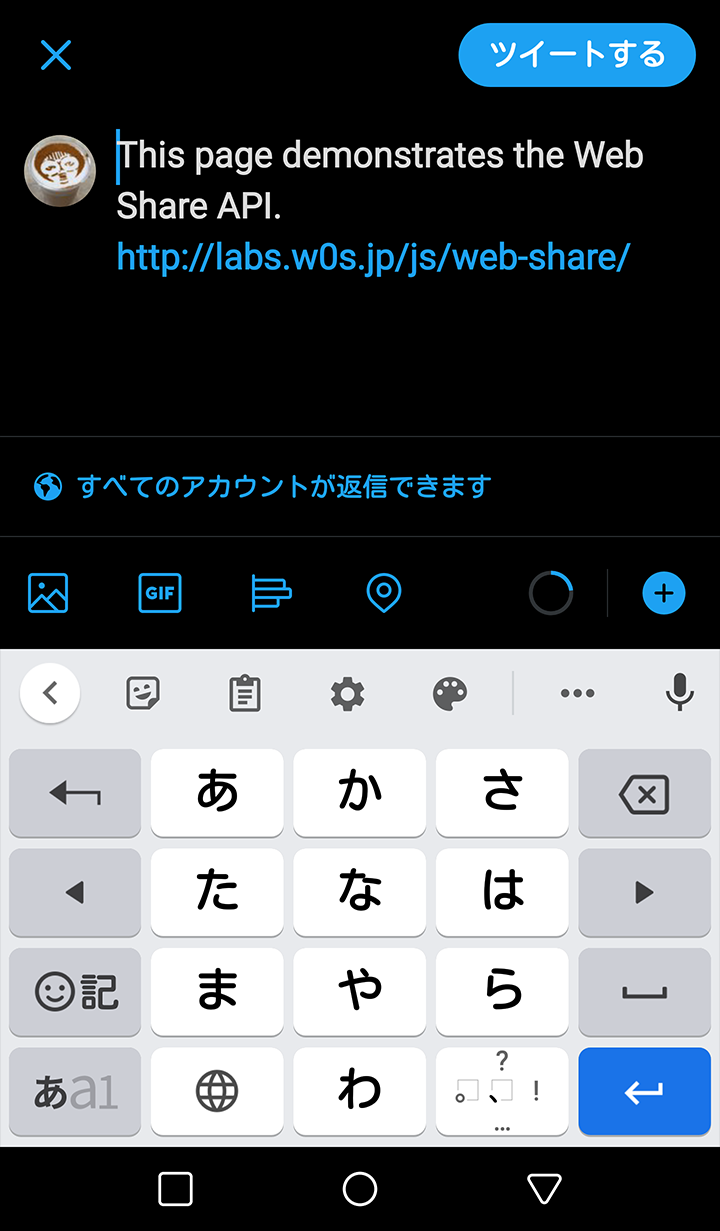The image size is (720, 1231).
Task: Change who can reply setting
Action: (x=264, y=487)
